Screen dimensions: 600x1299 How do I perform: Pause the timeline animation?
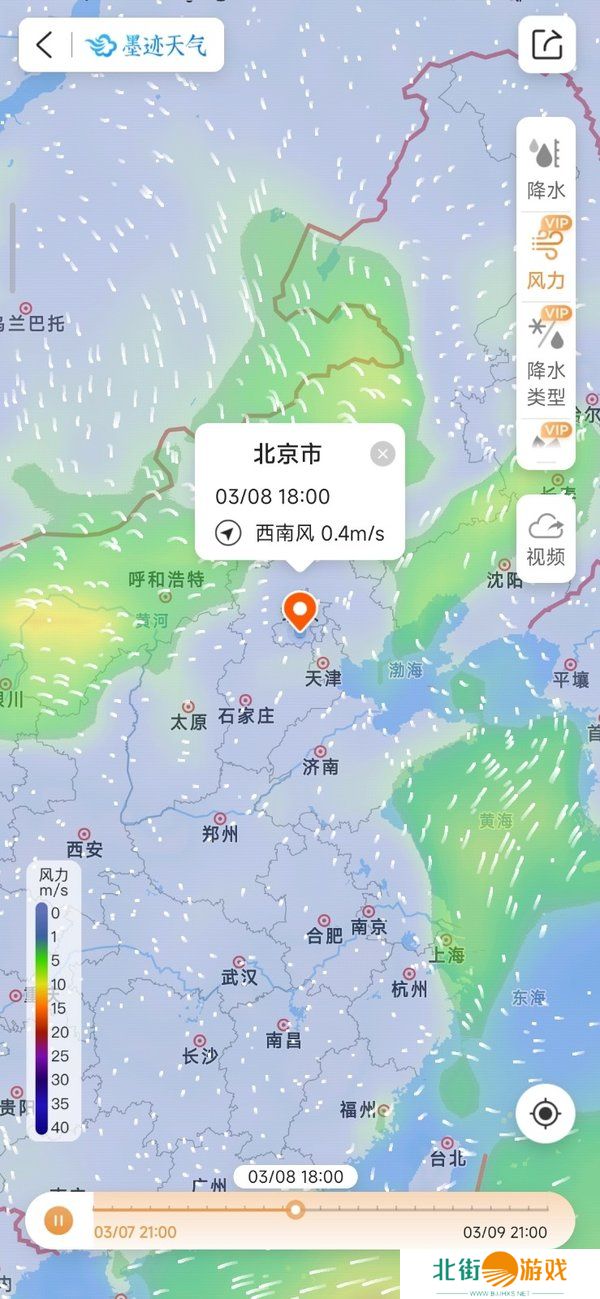coord(59,1219)
